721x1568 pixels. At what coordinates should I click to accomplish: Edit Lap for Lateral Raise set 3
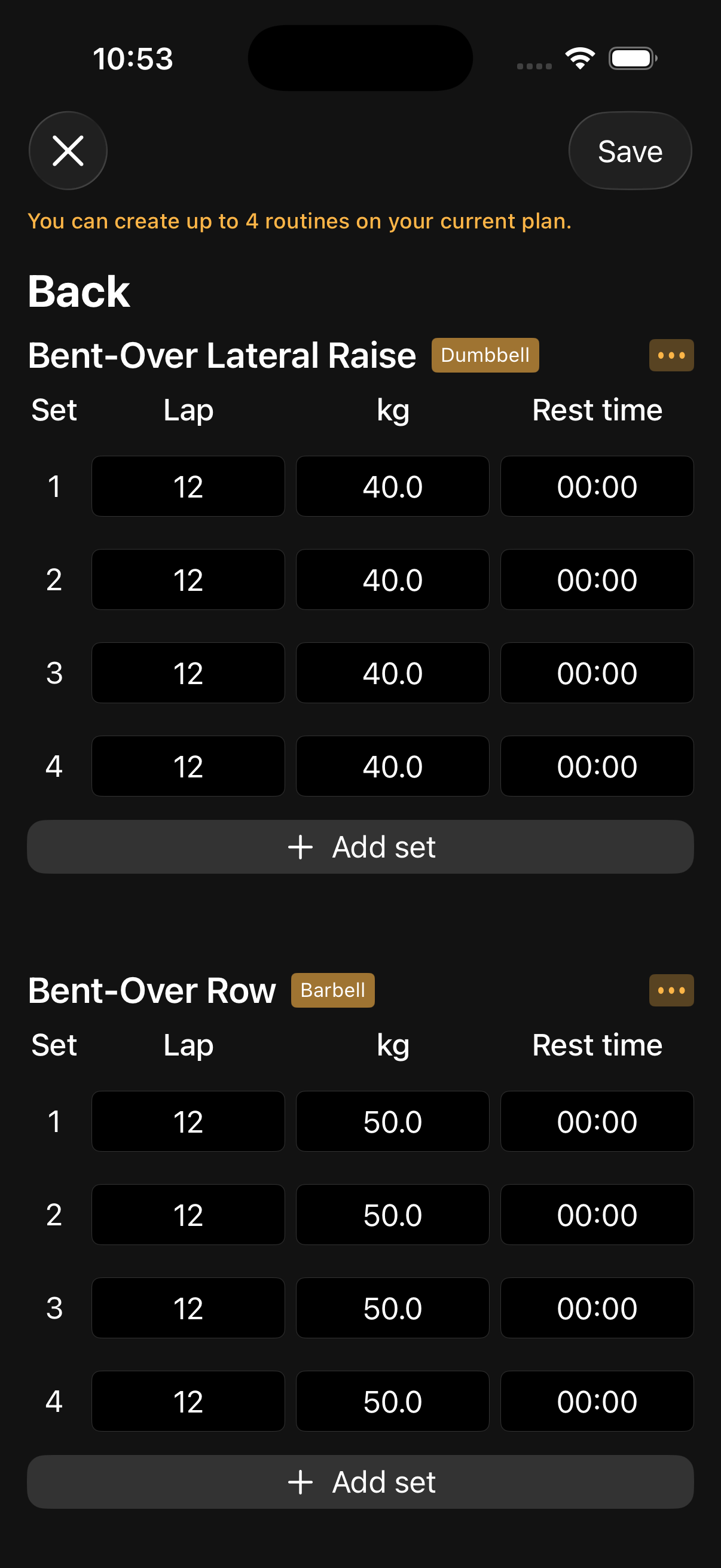point(188,673)
